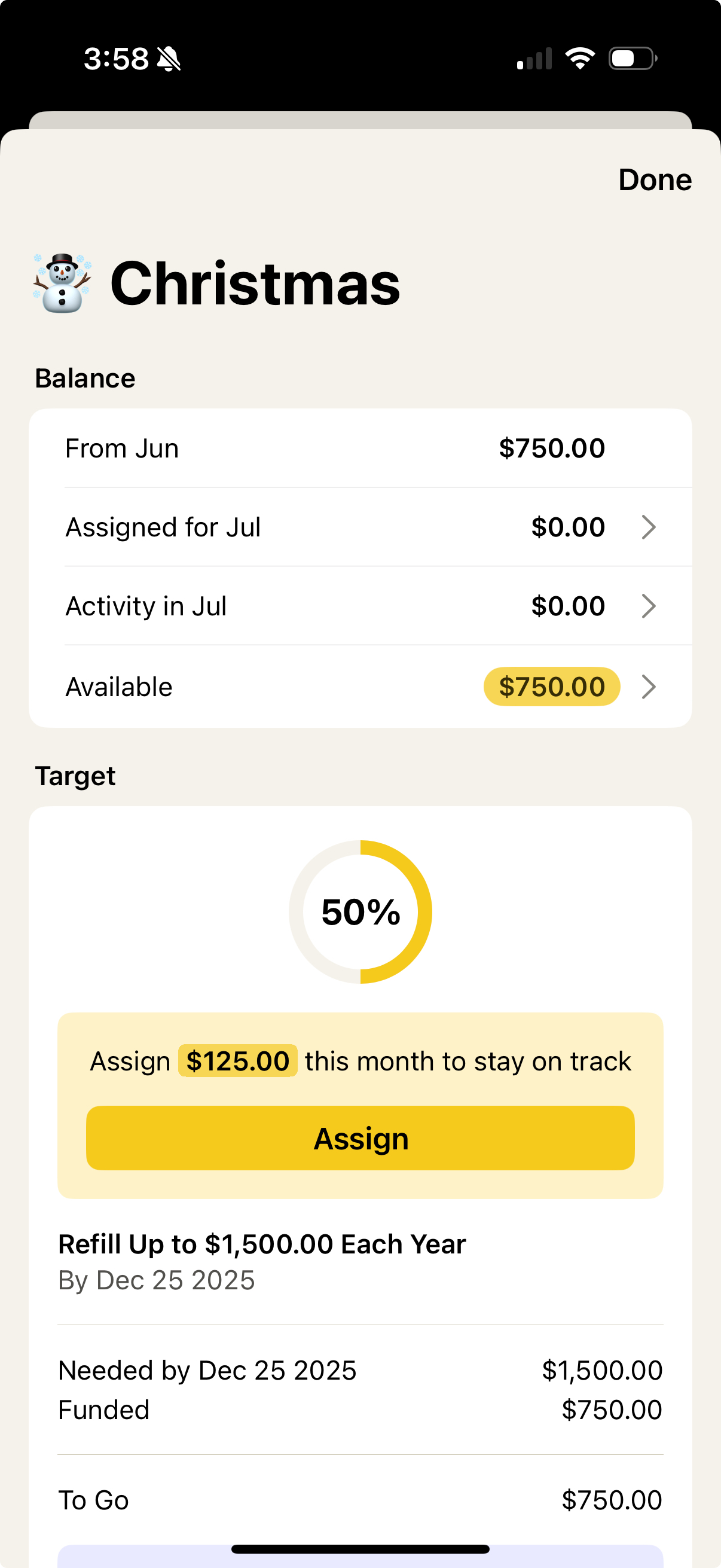This screenshot has height=1568, width=721.
Task: View the Available $750.00 breakdown
Action: (360, 687)
